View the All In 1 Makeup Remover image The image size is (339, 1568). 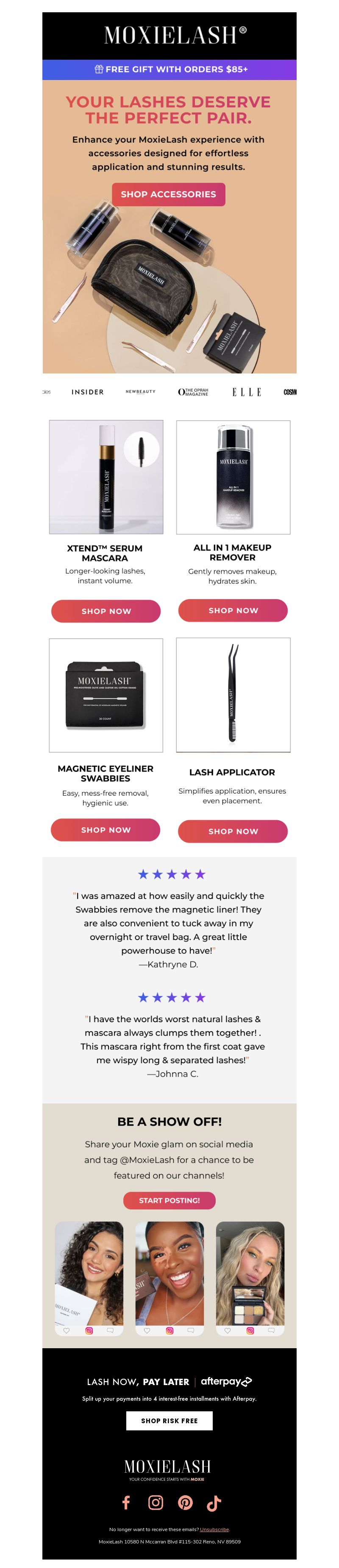[233, 477]
